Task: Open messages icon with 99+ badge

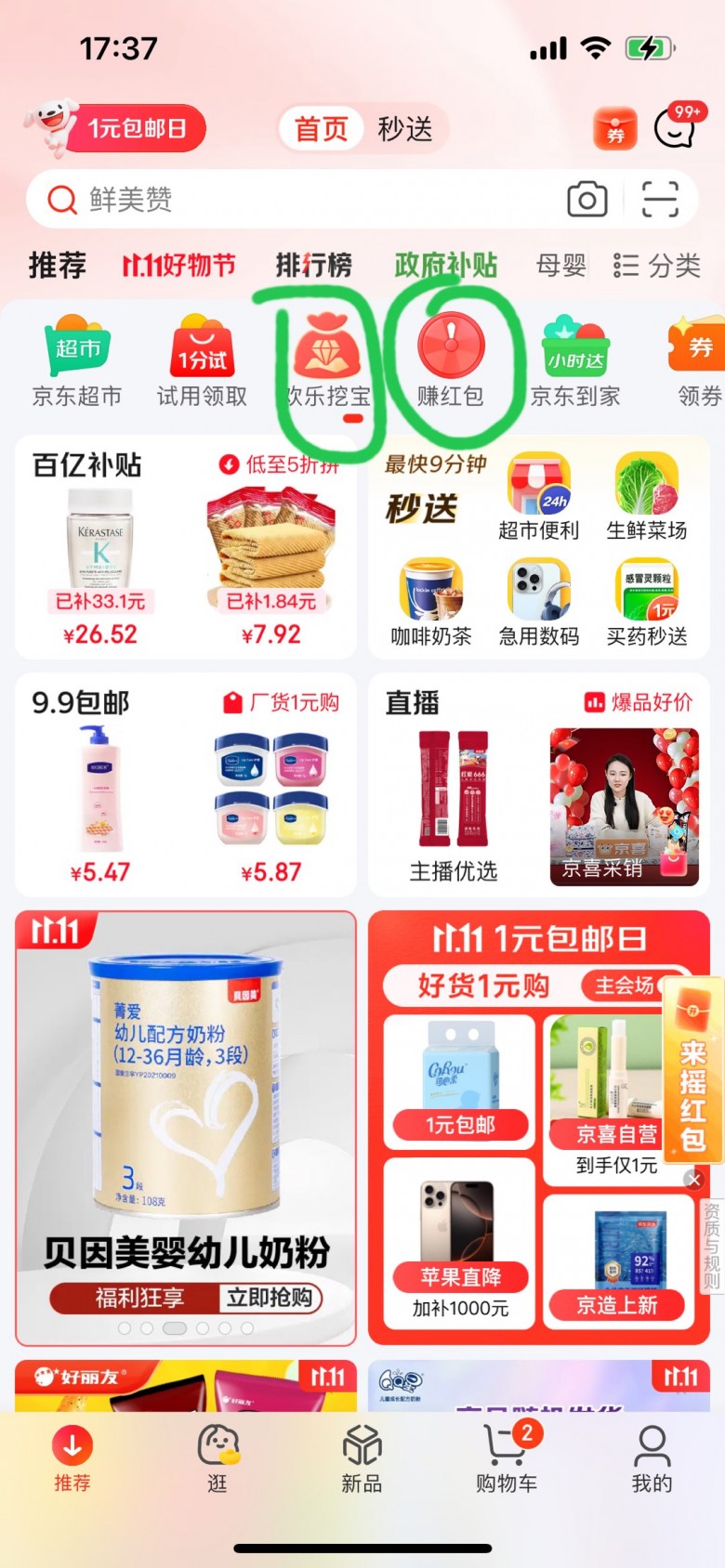Action: 676,128
